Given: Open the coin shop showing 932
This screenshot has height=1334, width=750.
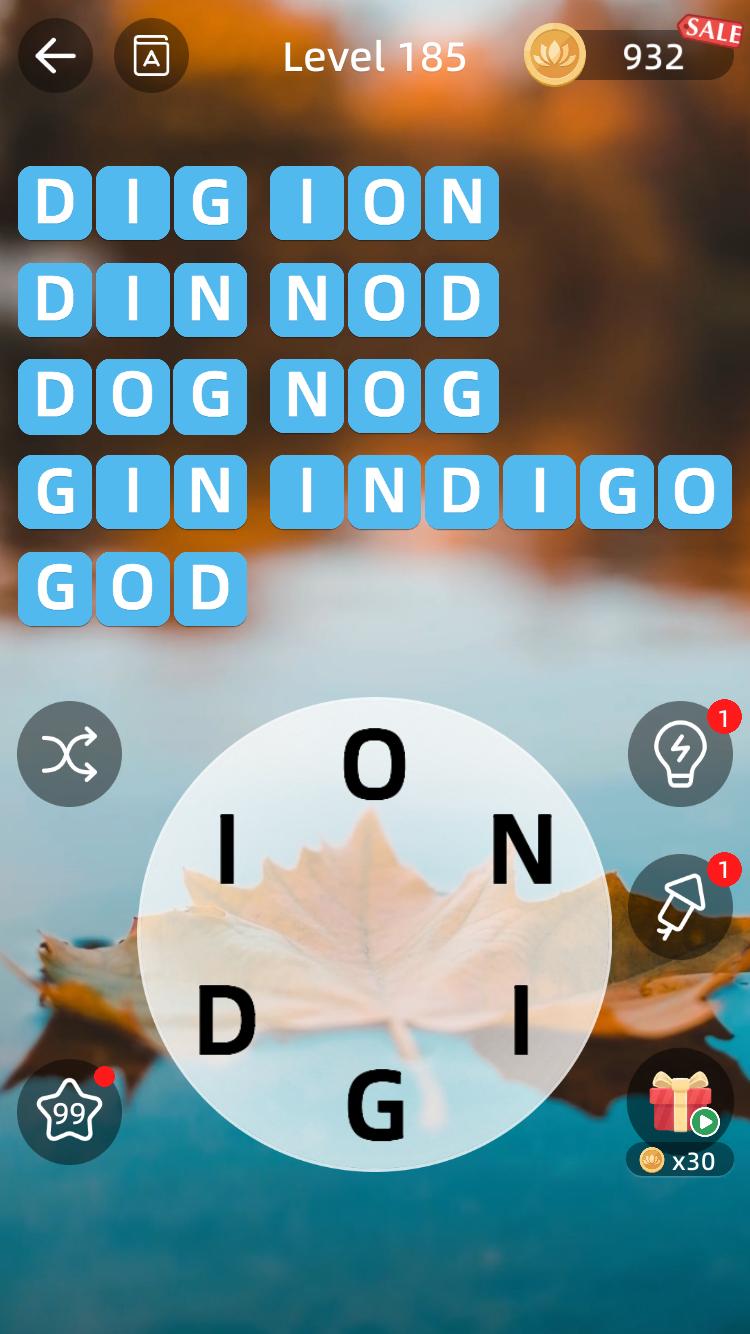Looking at the screenshot, I should [x=630, y=56].
